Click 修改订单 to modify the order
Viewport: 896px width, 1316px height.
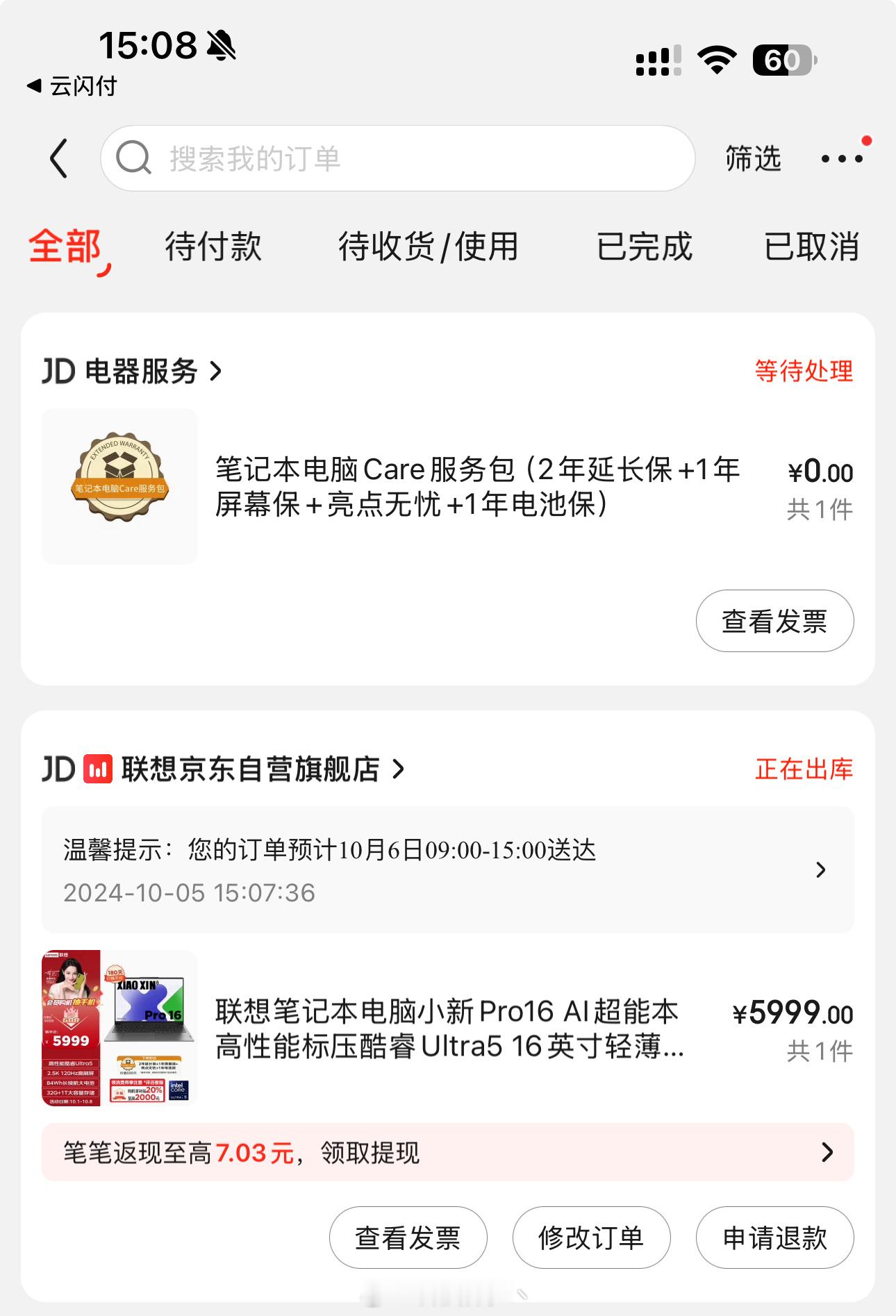(x=590, y=1237)
